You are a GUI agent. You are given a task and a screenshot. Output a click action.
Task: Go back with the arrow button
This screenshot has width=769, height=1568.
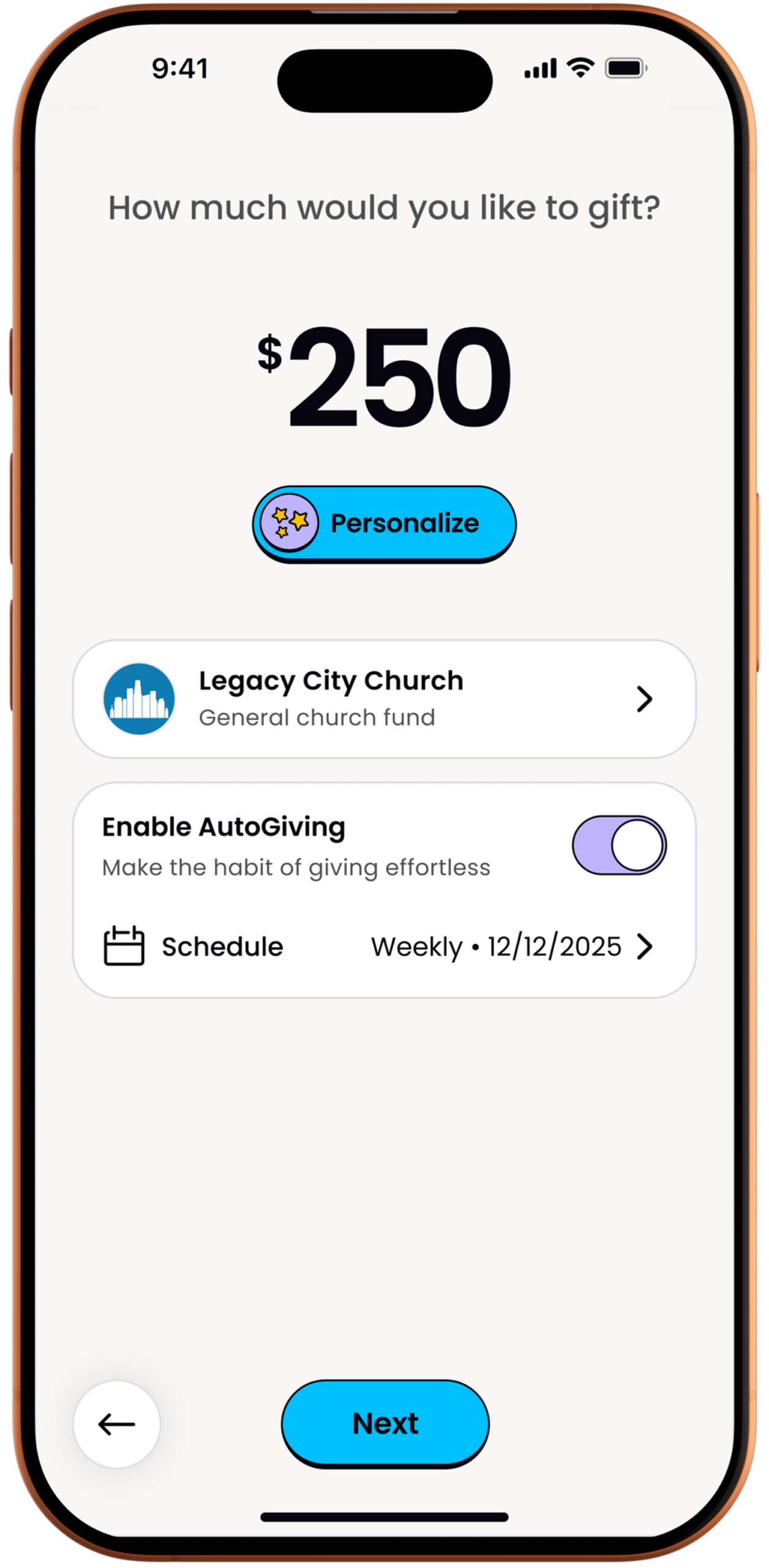coord(116,1424)
